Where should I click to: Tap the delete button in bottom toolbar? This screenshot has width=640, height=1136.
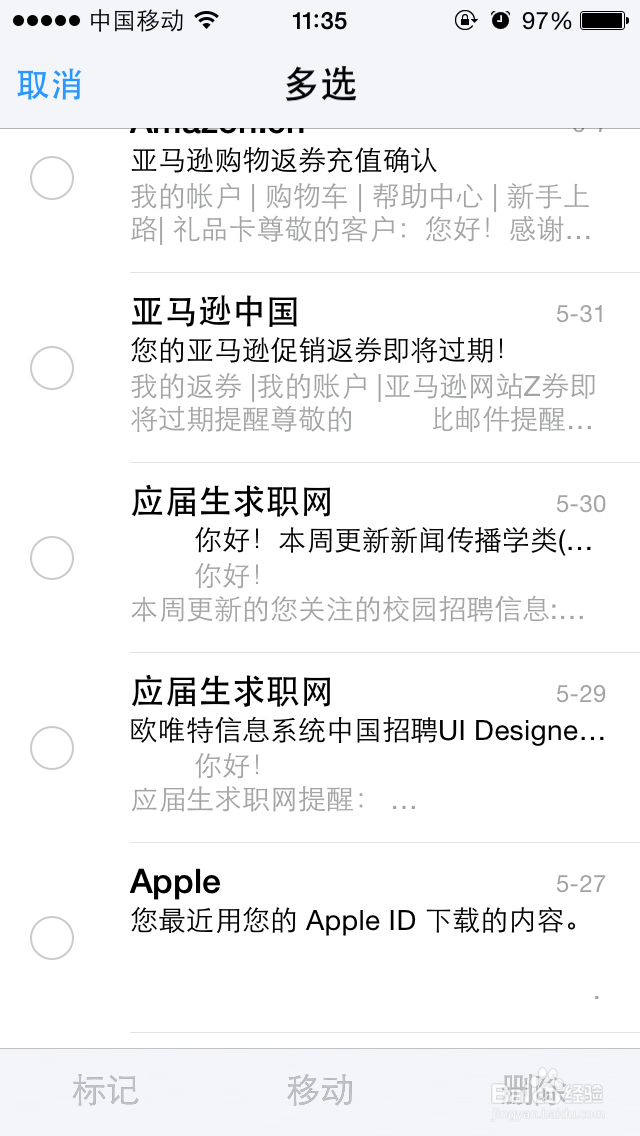coord(534,1090)
